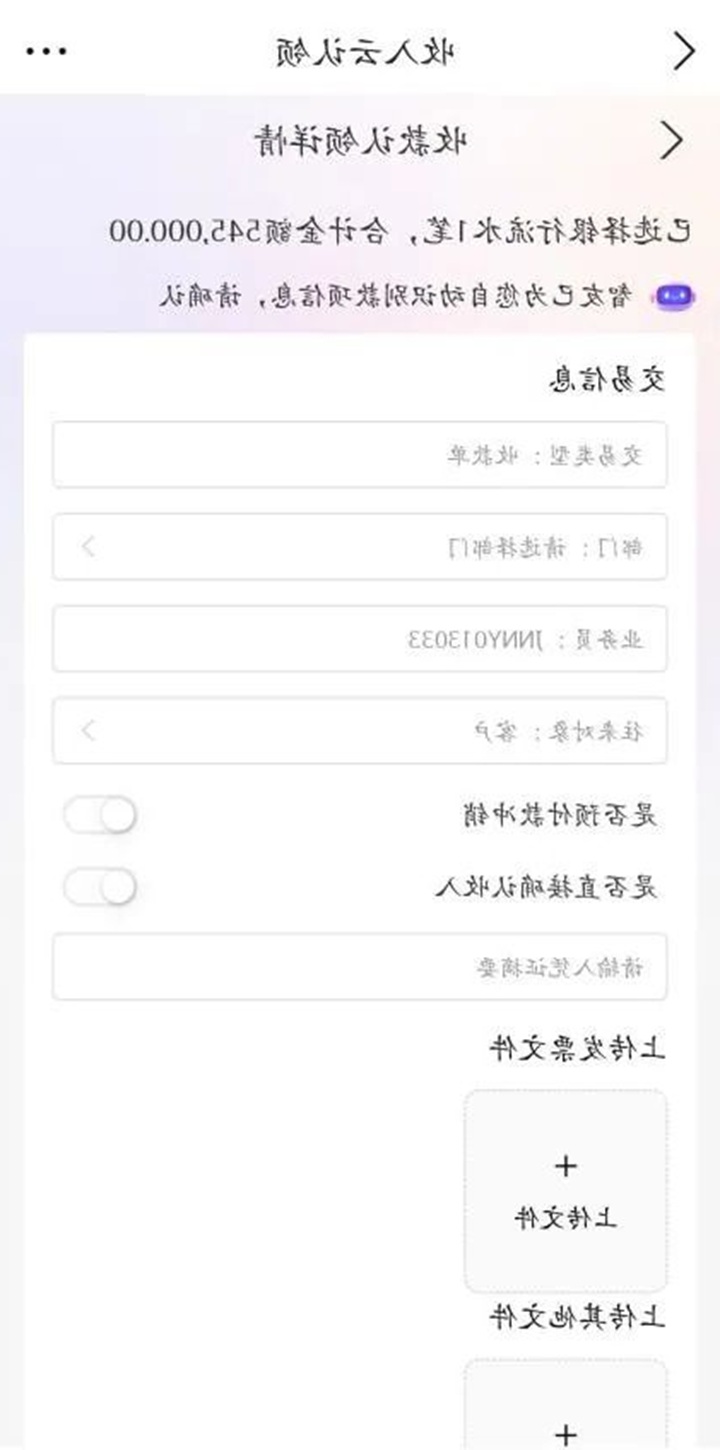The height and width of the screenshot is (1450, 720).
Task: Tap the 业务员 field
Action: click(x=360, y=639)
